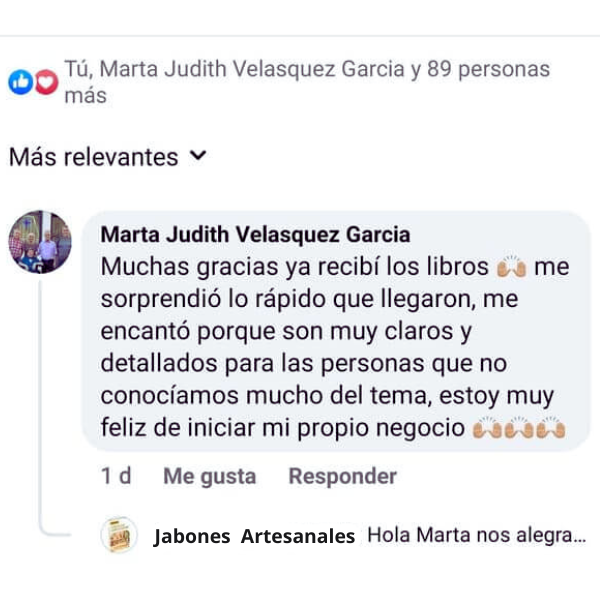Expand the Más relevantes sort dropdown
This screenshot has width=600, height=600.
108,157
